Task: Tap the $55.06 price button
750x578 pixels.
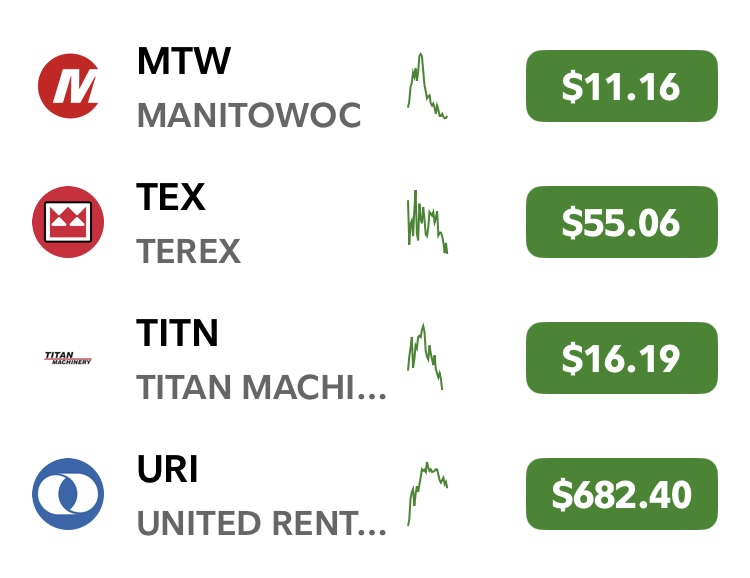Action: [621, 223]
